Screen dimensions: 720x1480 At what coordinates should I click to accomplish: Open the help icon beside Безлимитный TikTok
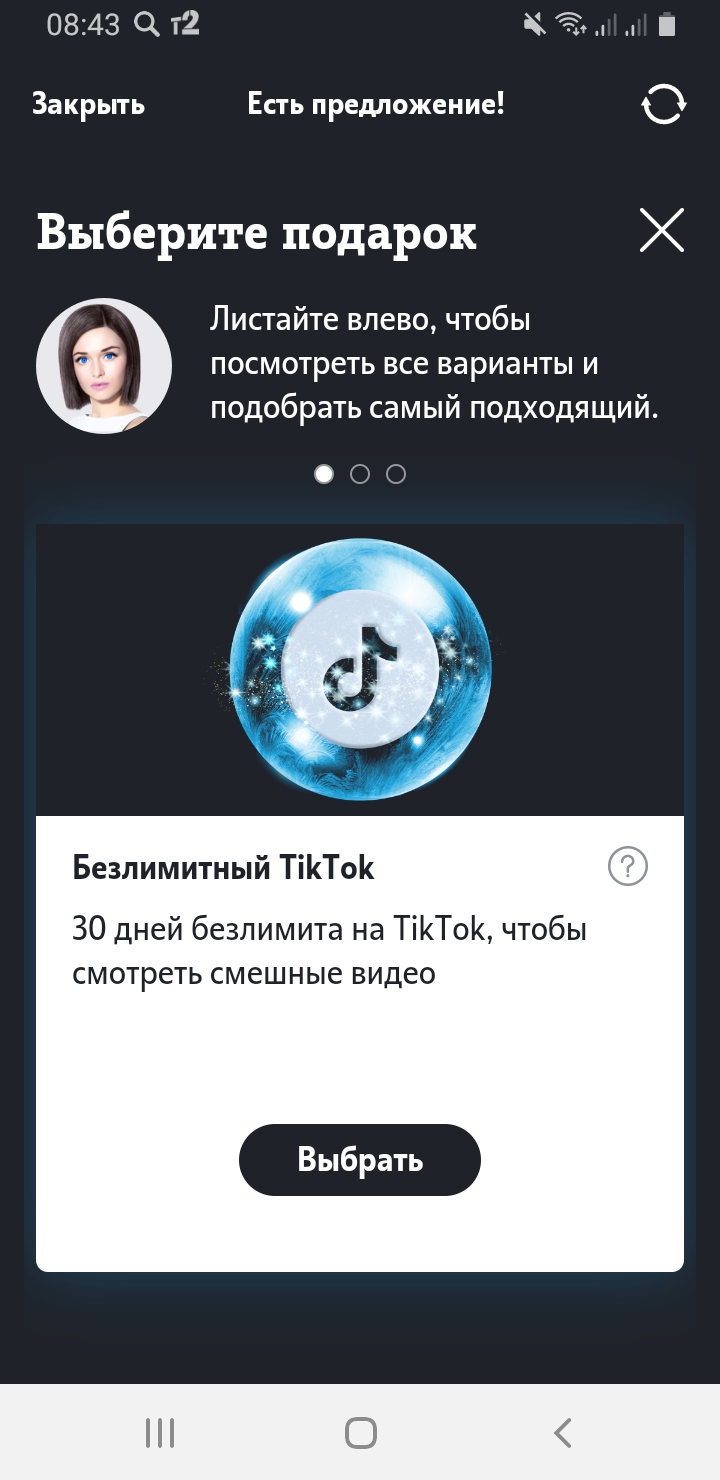[x=628, y=866]
